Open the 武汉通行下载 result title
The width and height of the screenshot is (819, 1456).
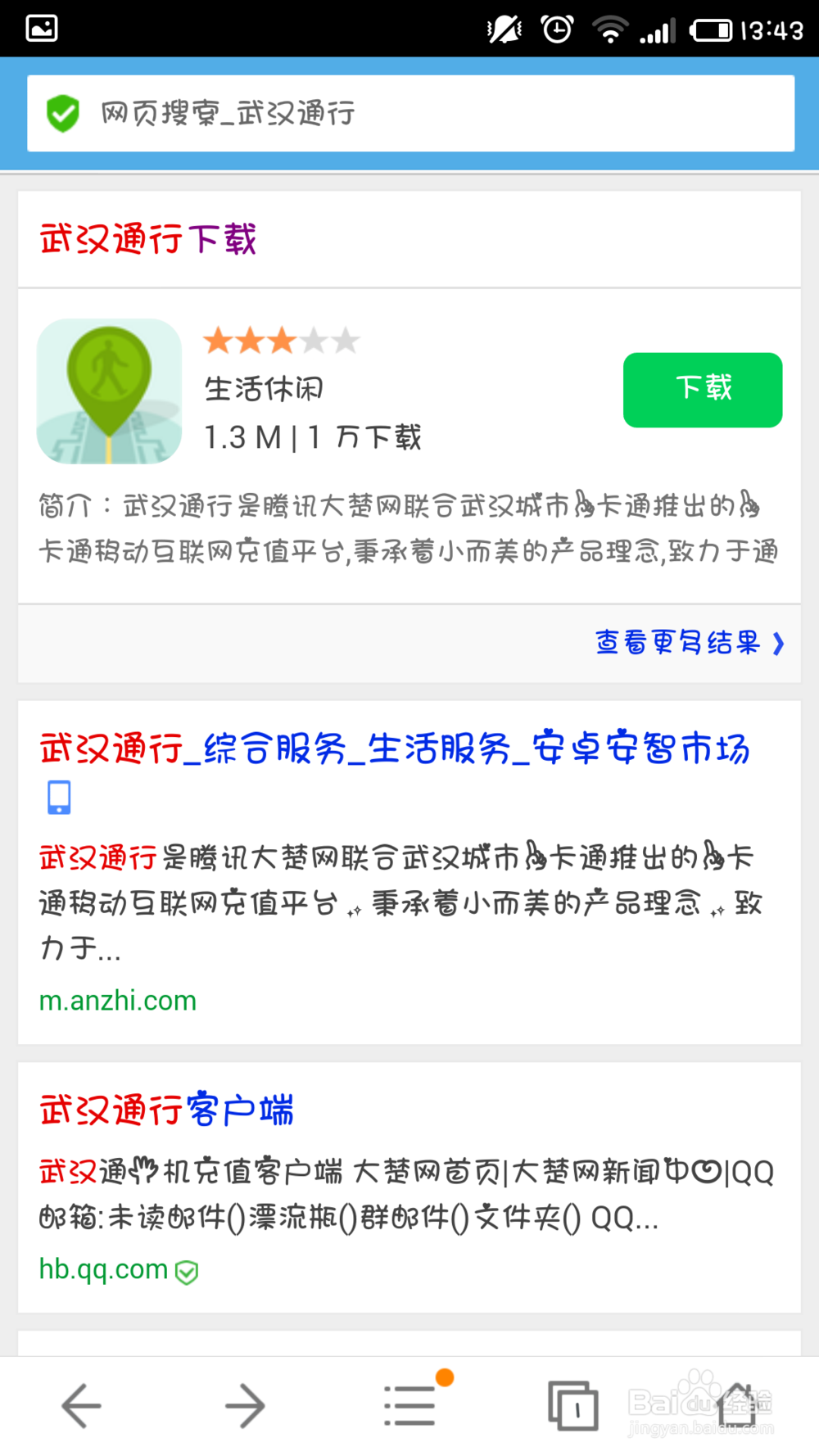click(x=147, y=238)
